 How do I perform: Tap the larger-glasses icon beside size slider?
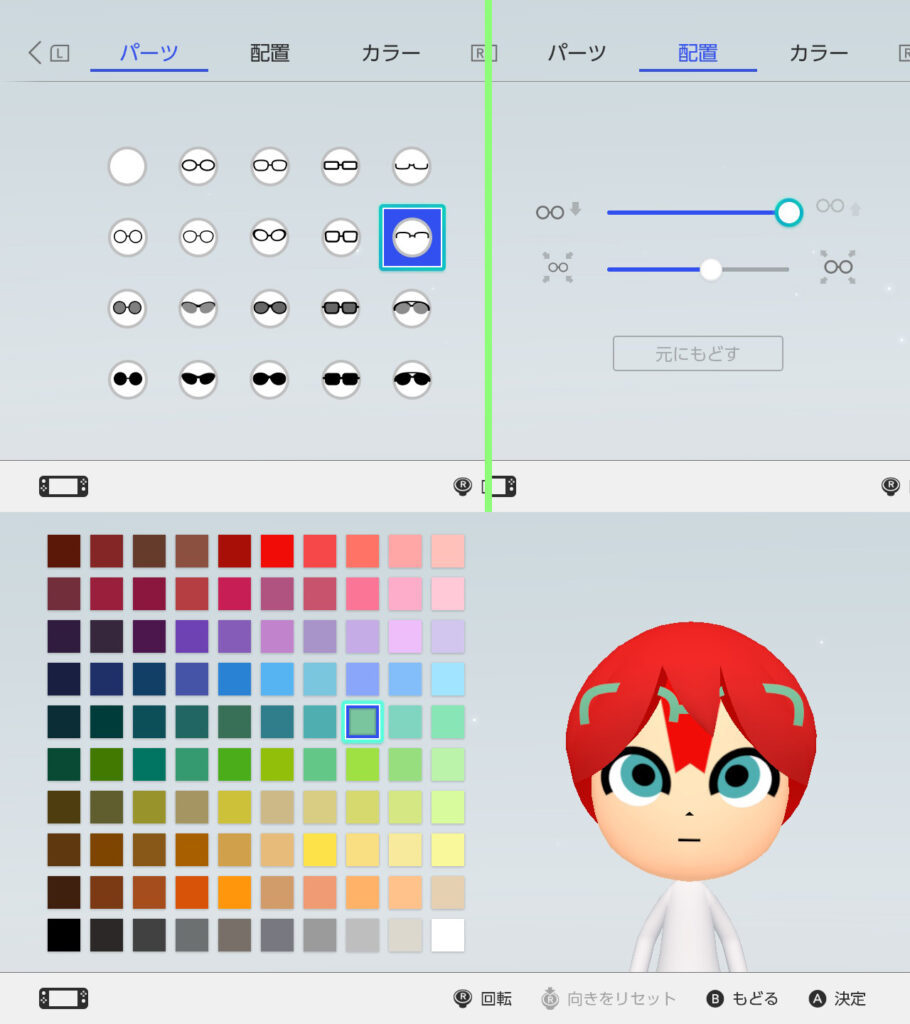pyautogui.click(x=838, y=267)
